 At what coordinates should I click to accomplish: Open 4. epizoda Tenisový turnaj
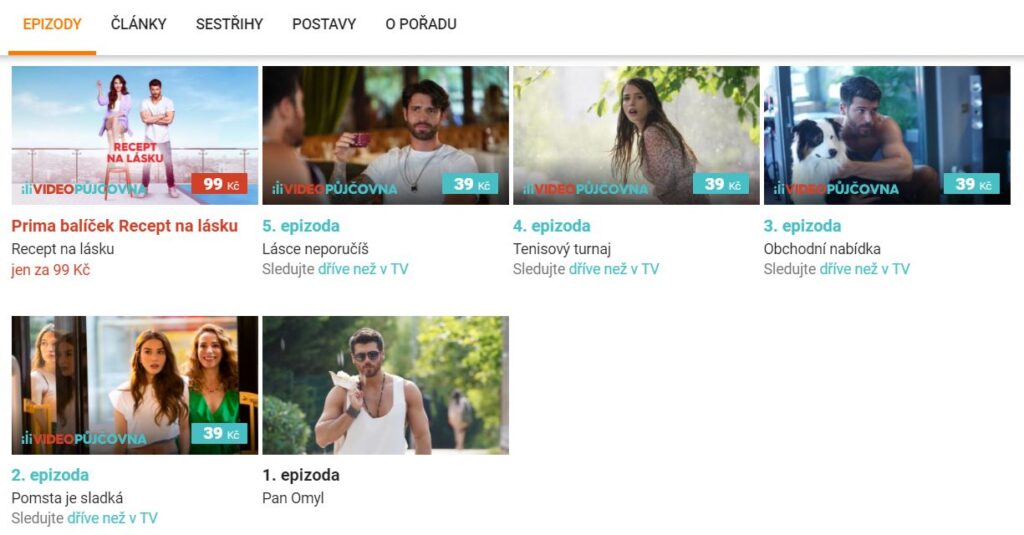tap(636, 135)
